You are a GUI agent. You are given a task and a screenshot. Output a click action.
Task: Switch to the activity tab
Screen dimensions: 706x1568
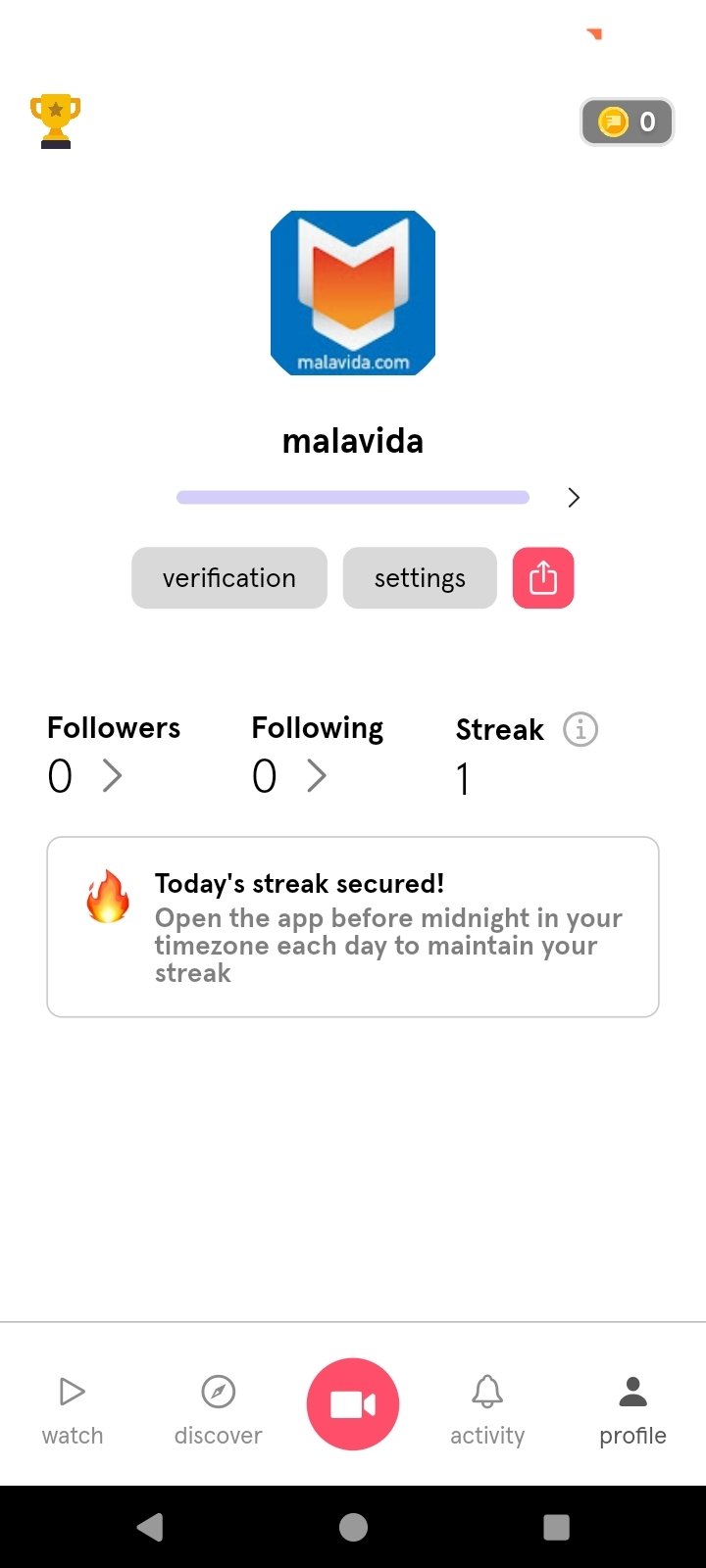pos(487,1409)
